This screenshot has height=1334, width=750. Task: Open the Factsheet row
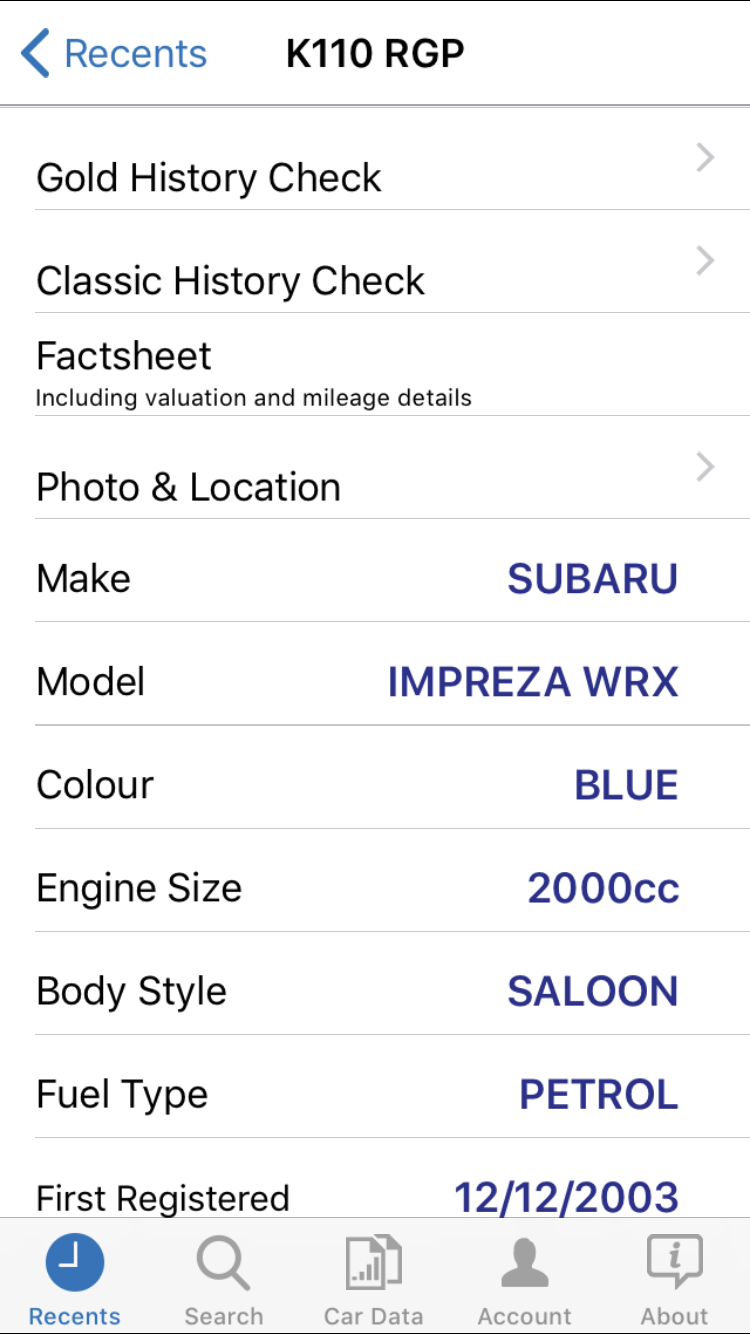(x=375, y=371)
